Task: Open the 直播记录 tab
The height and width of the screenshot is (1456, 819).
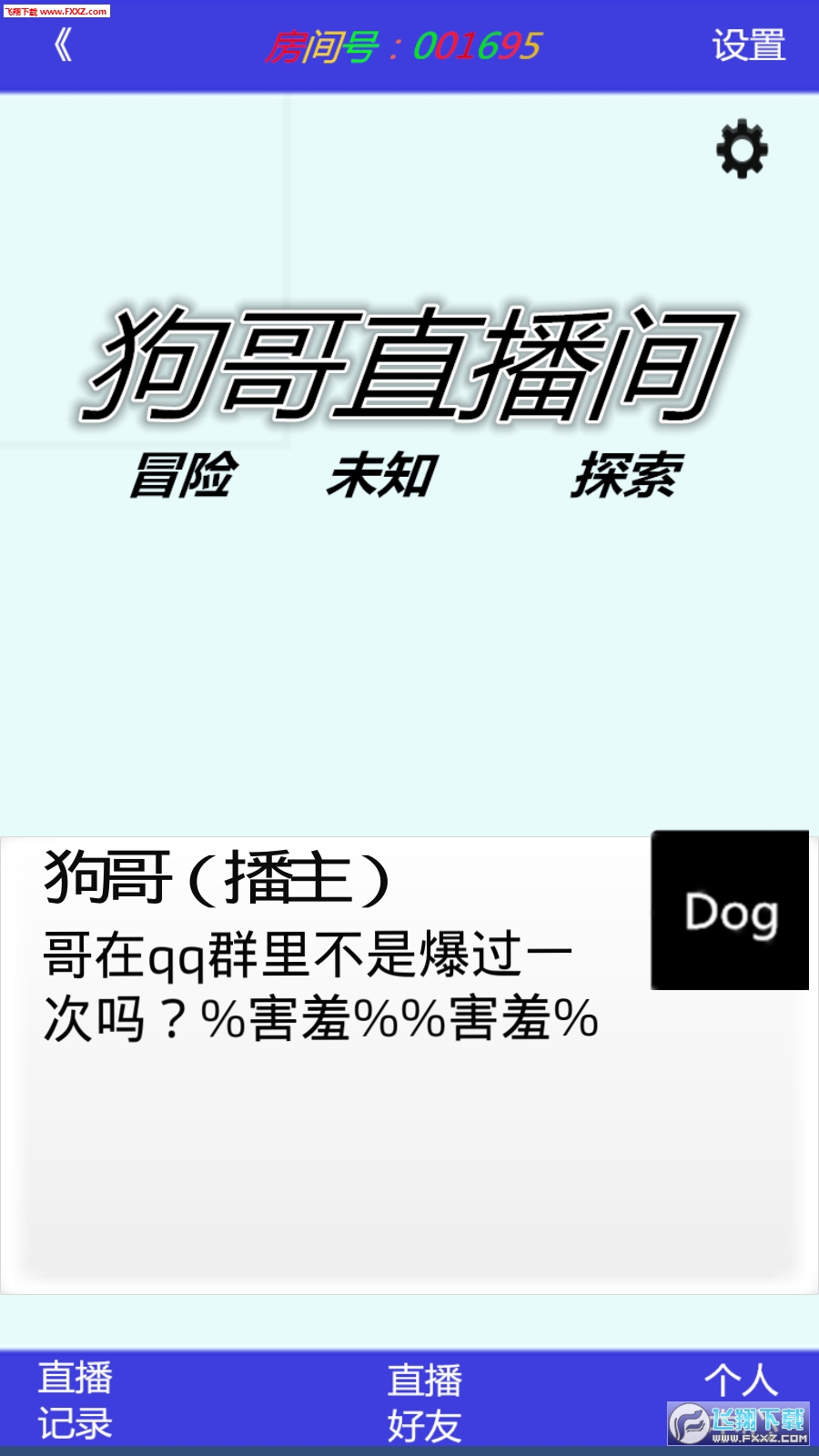Action: click(x=76, y=1400)
